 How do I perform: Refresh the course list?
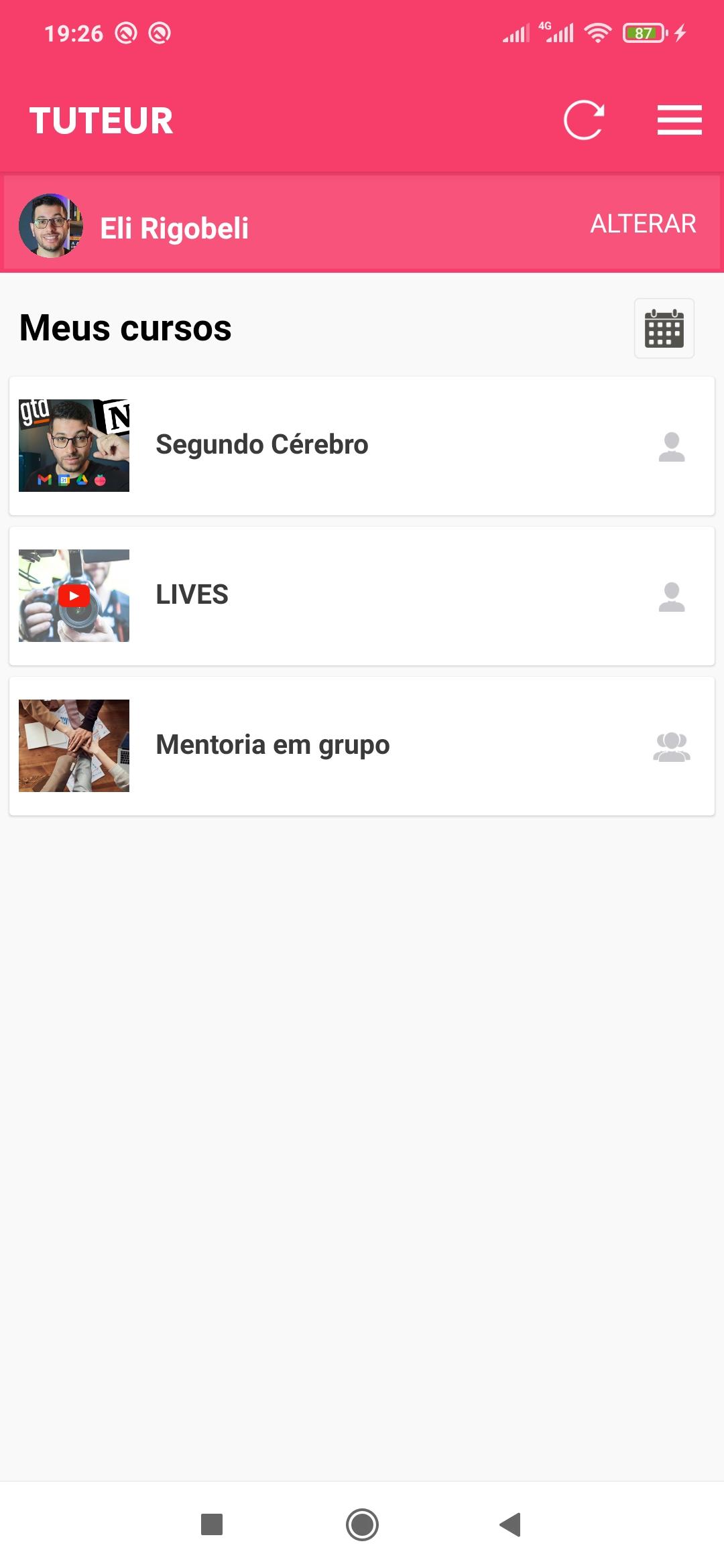point(584,121)
